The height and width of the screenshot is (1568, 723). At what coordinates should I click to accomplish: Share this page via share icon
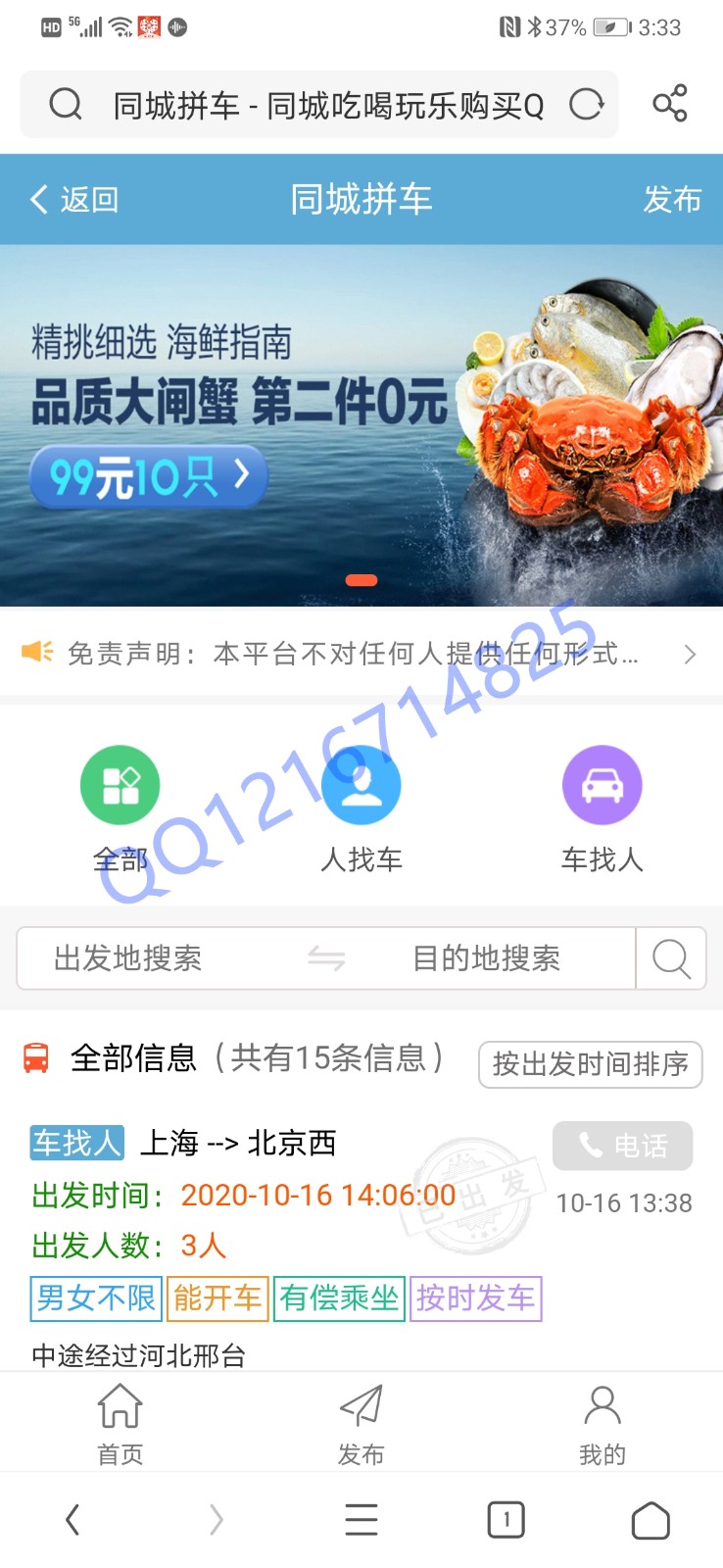[670, 104]
